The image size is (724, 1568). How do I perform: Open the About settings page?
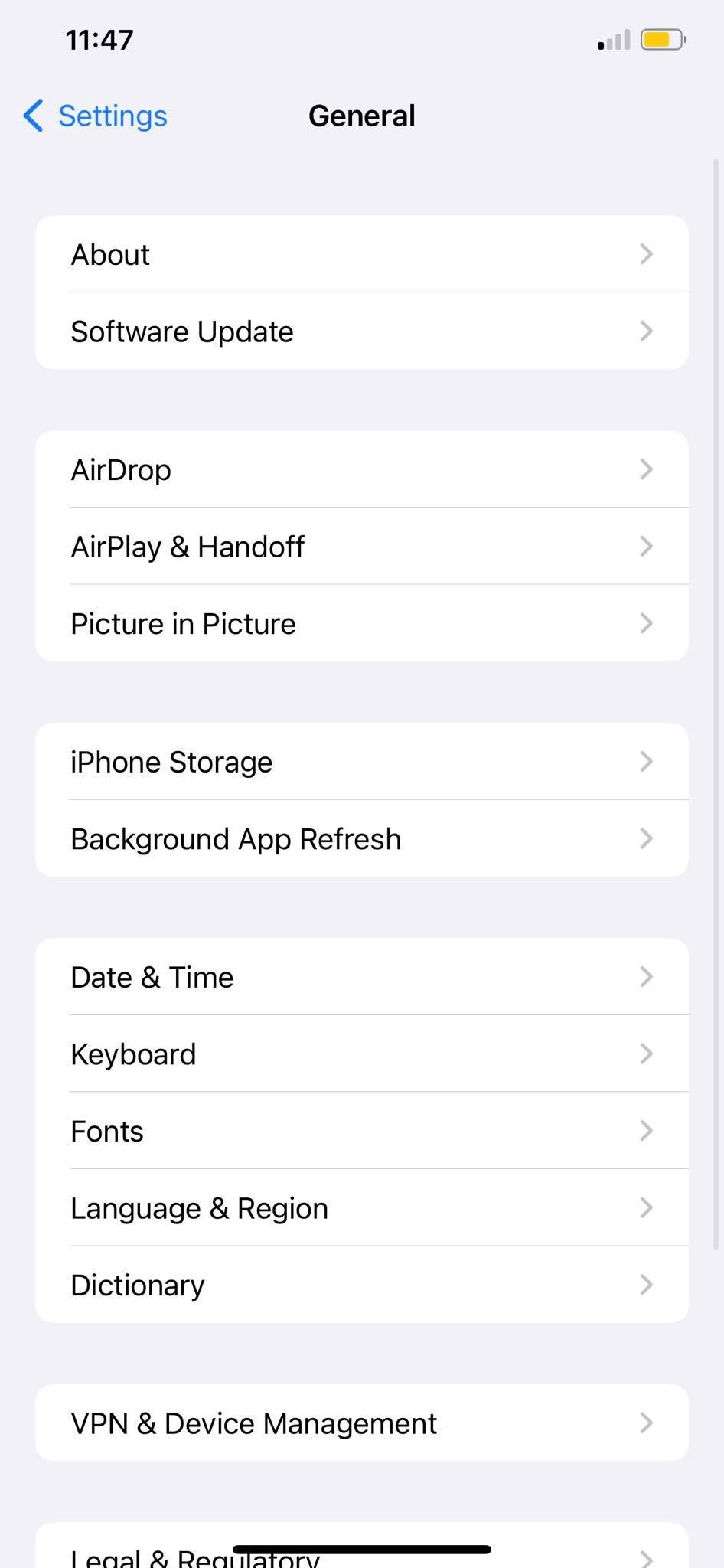tap(362, 254)
